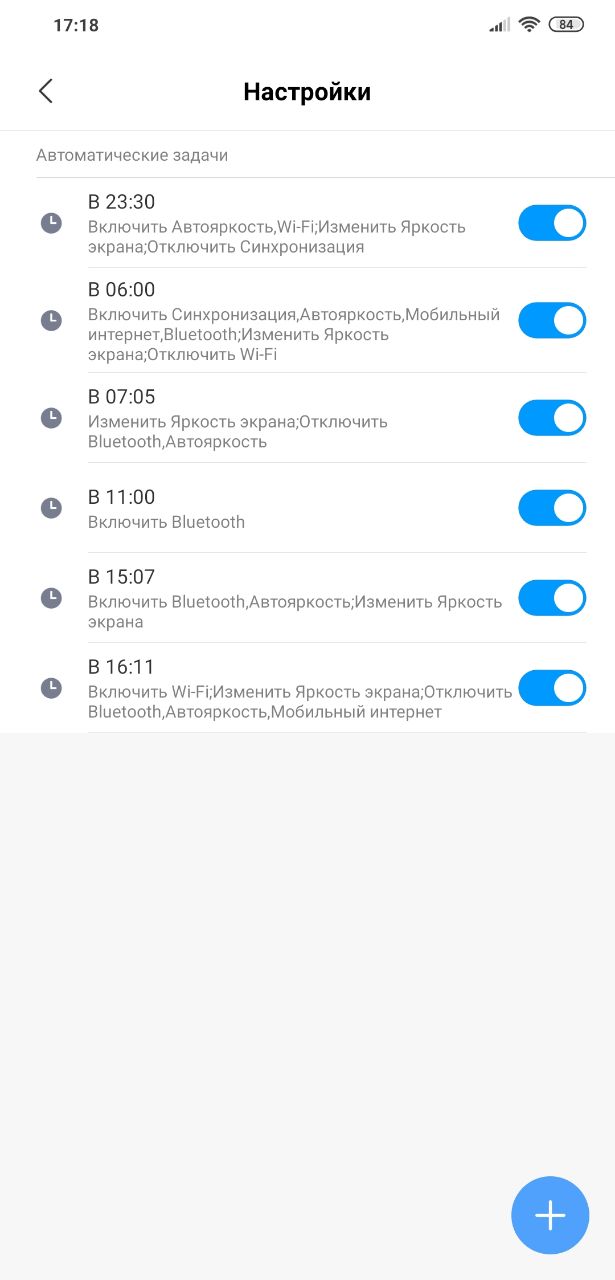
Task: Turn off the 16:11 task switch
Action: pos(552,688)
